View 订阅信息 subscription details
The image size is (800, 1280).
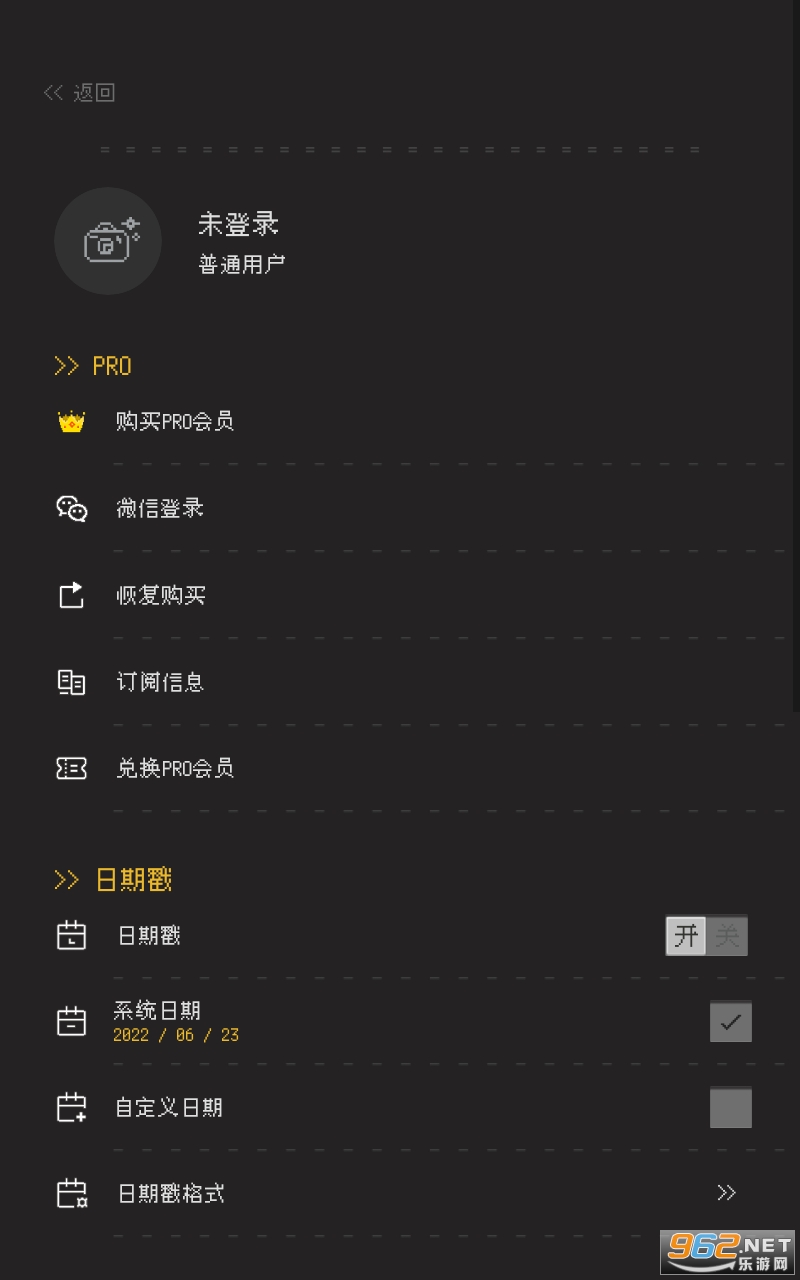pos(420,682)
